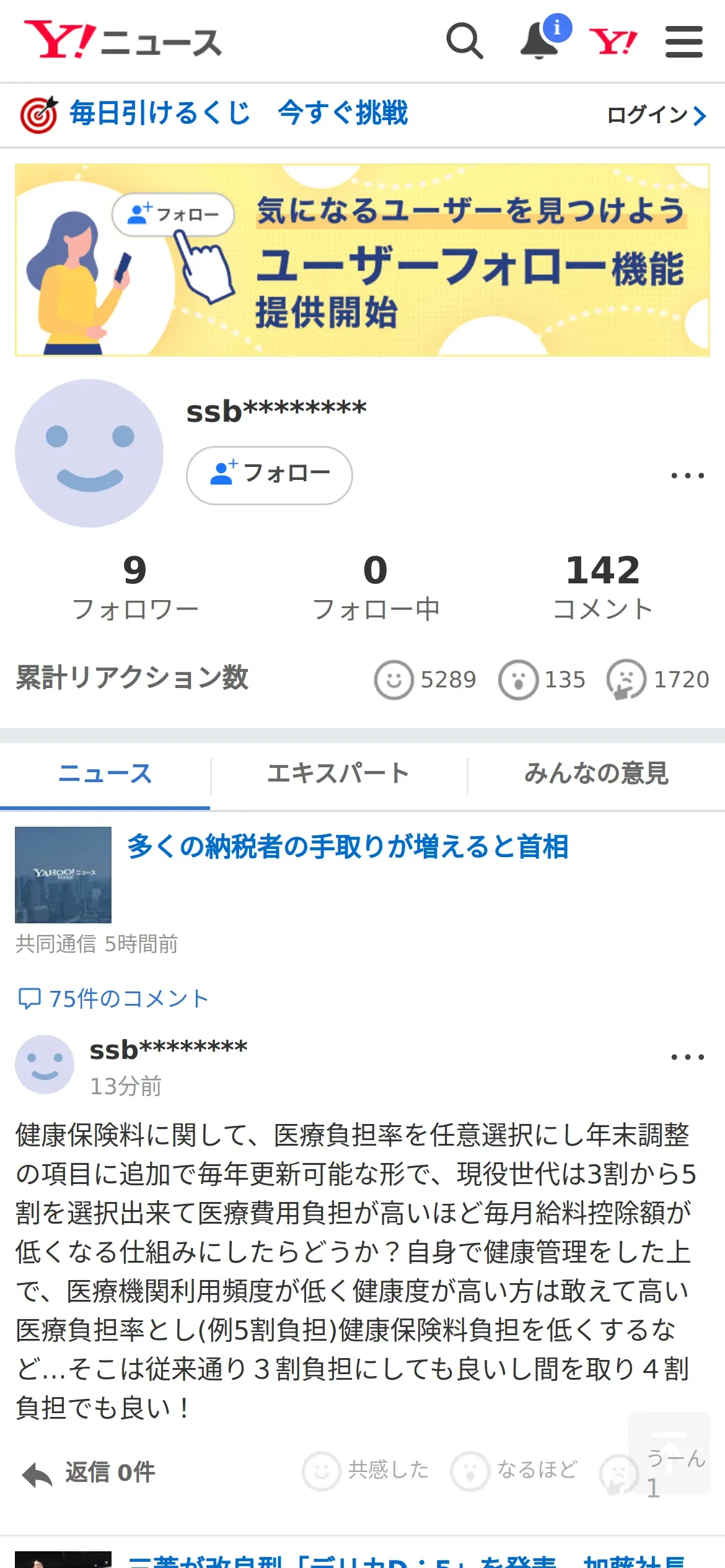Switch to the ニュース tab

[105, 774]
